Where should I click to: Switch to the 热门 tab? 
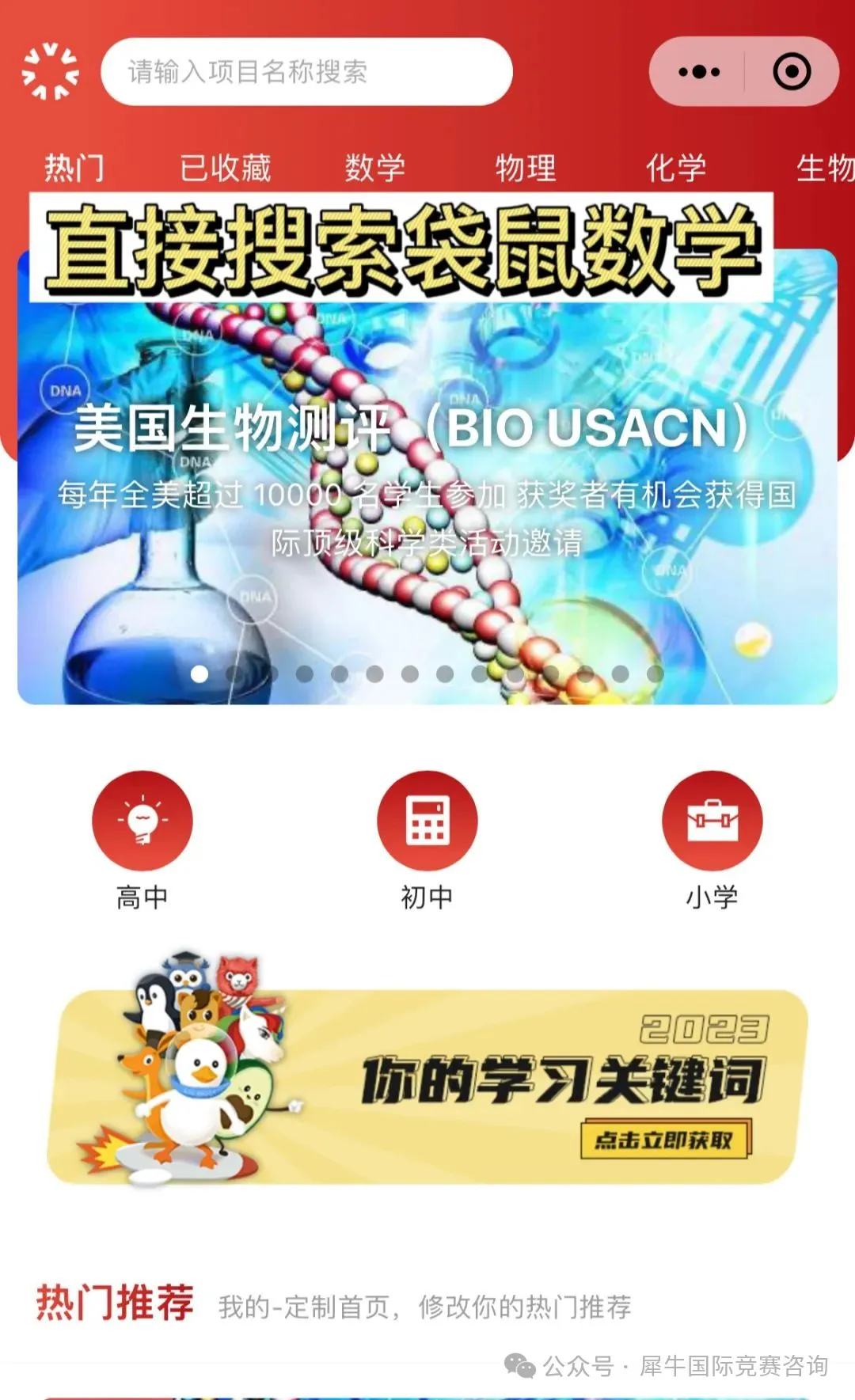click(74, 167)
